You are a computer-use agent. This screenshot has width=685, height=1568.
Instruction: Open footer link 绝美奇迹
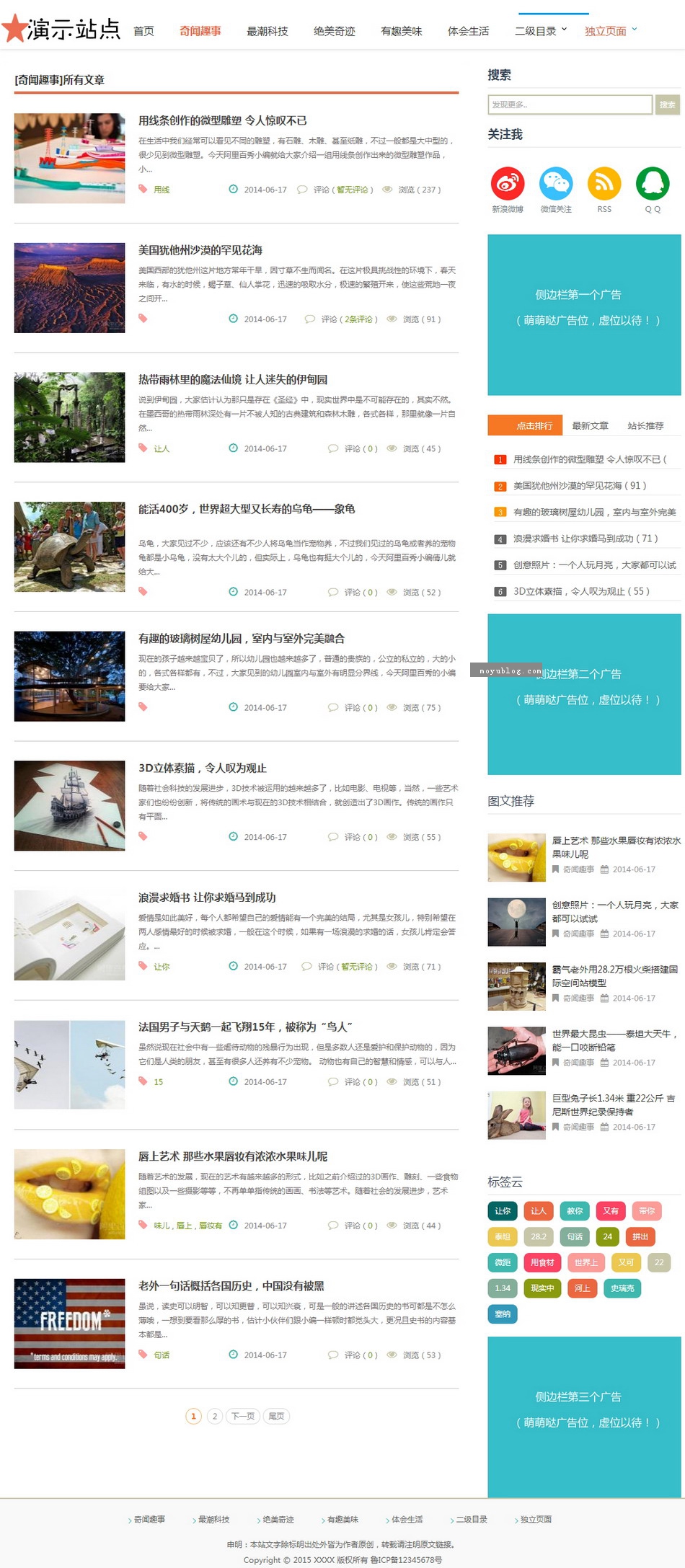click(x=278, y=1519)
